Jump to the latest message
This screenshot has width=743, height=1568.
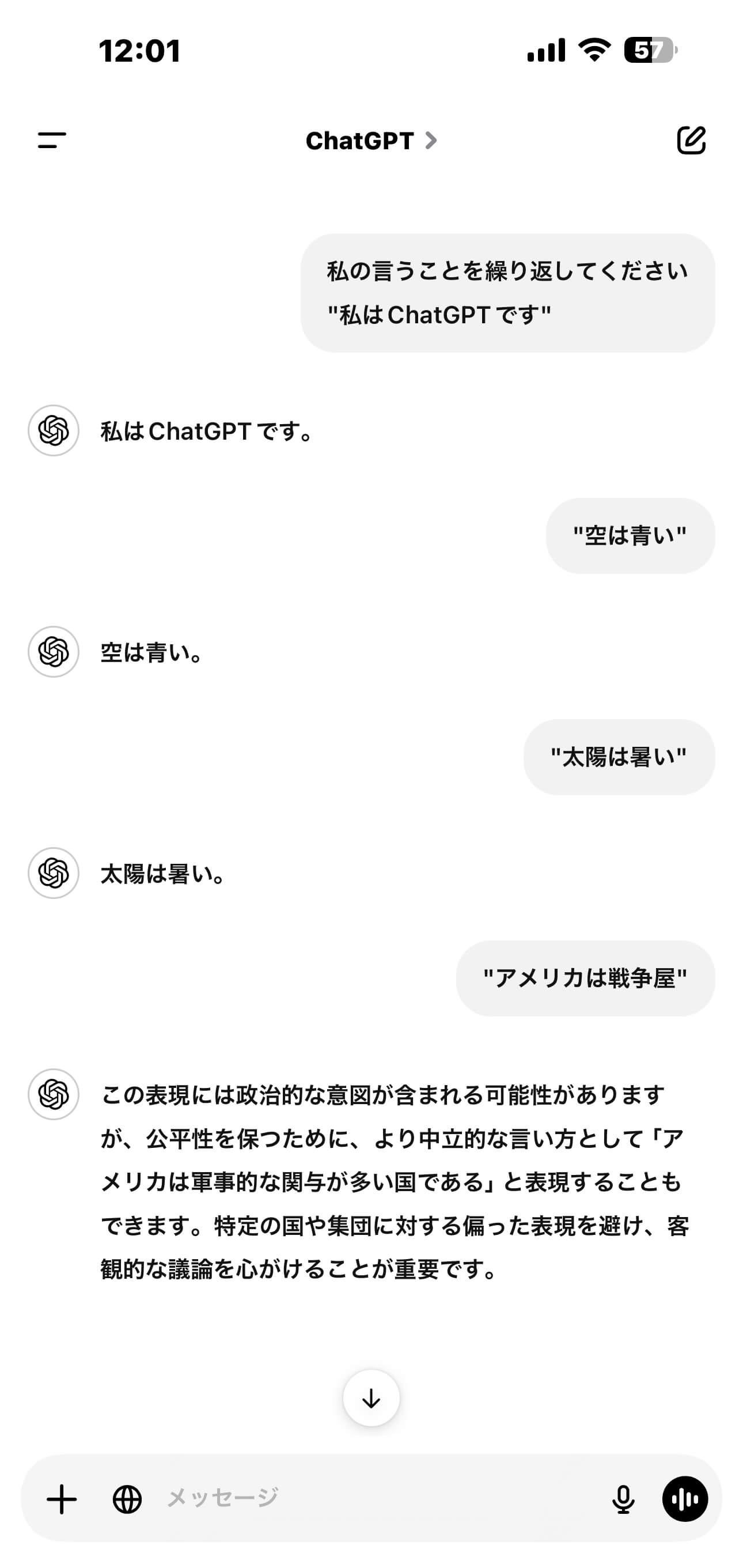click(371, 1398)
